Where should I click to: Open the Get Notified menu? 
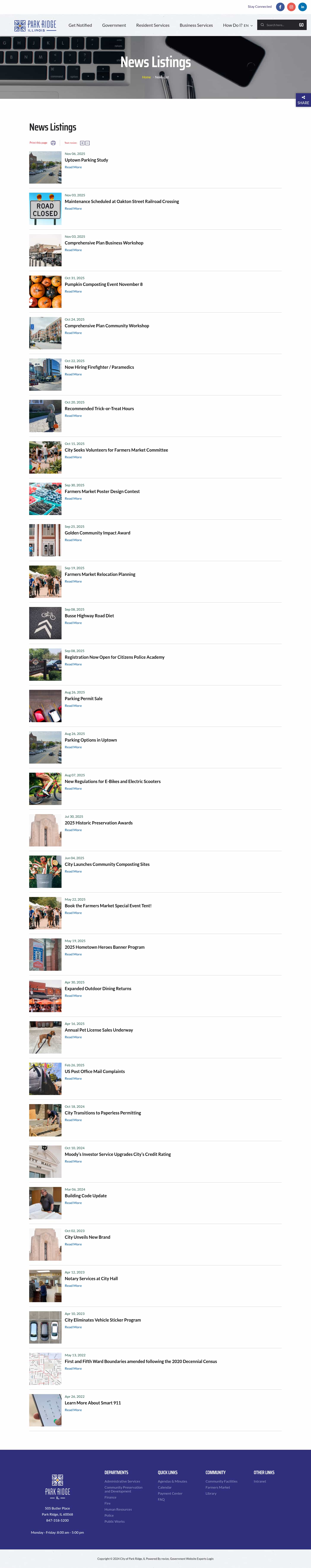tap(80, 25)
